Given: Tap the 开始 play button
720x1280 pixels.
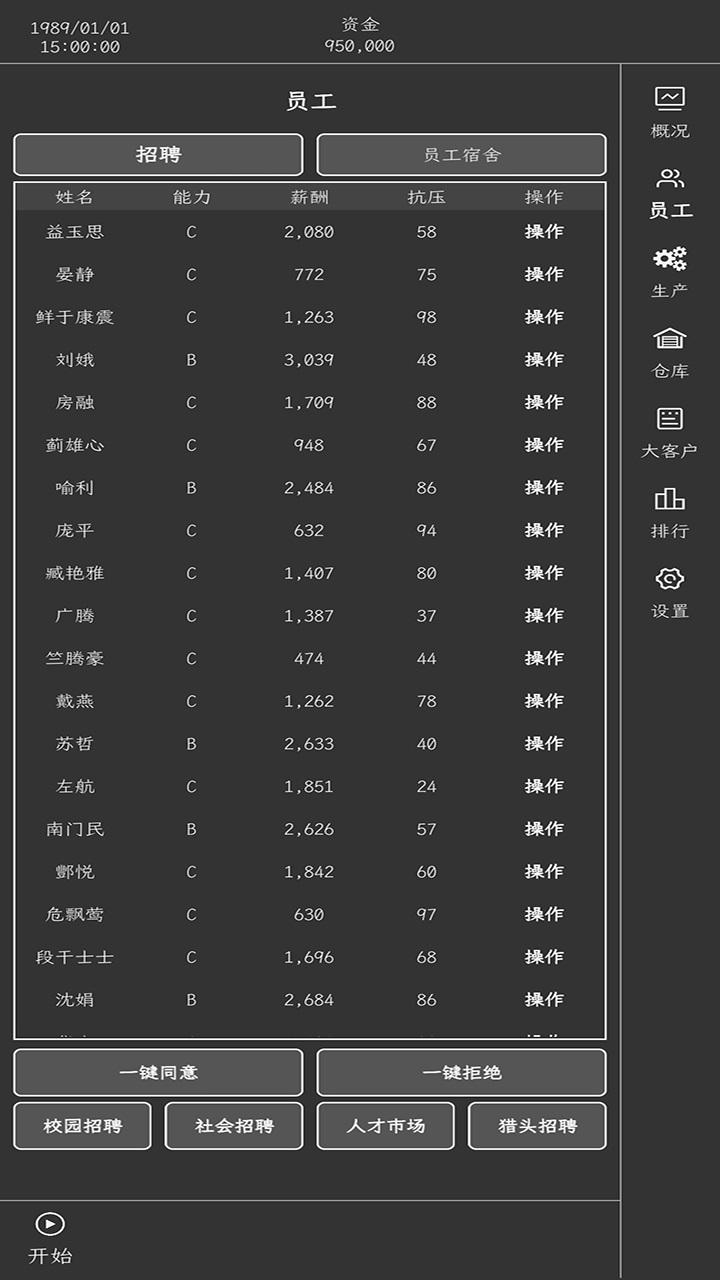Looking at the screenshot, I should click(x=50, y=1238).
